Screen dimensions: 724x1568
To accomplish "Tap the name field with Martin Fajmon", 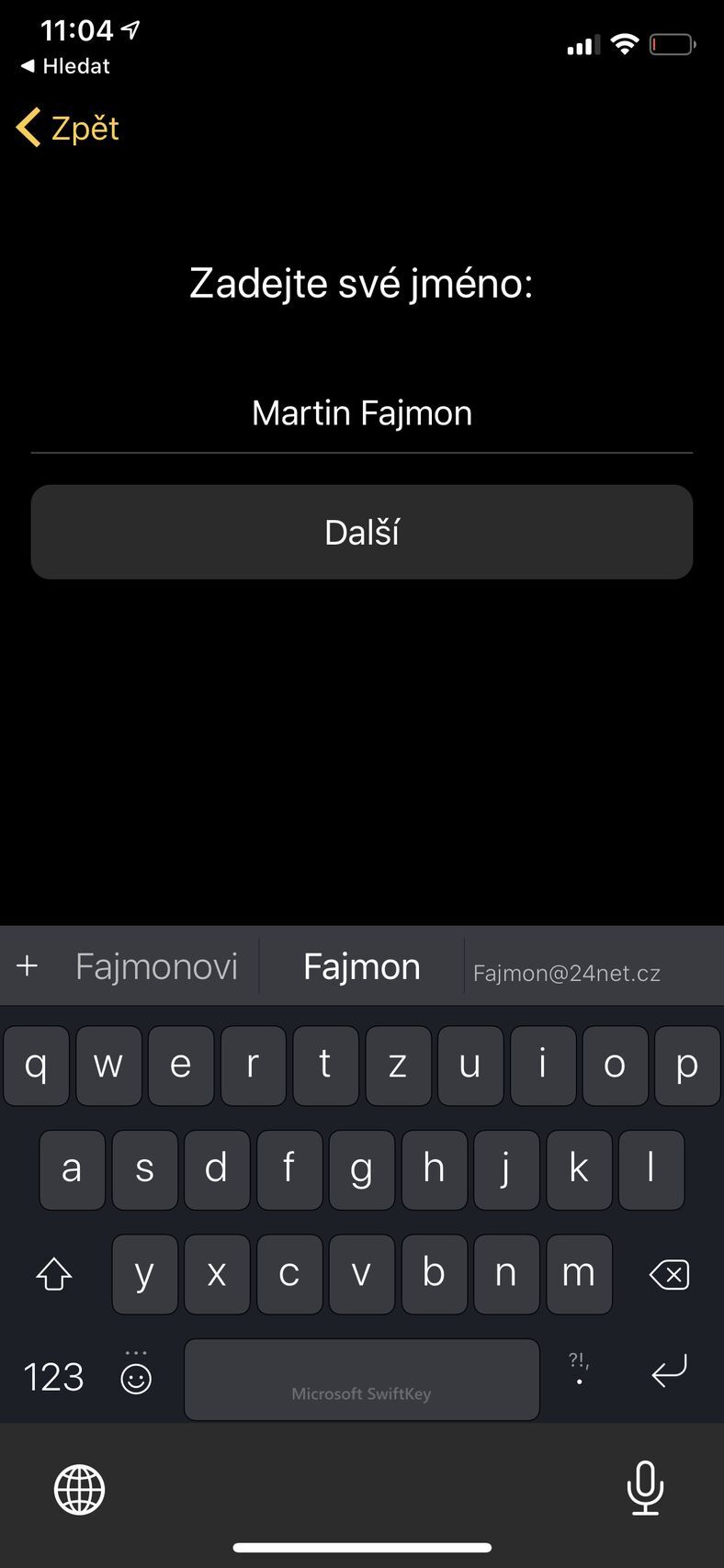I will pos(361,414).
